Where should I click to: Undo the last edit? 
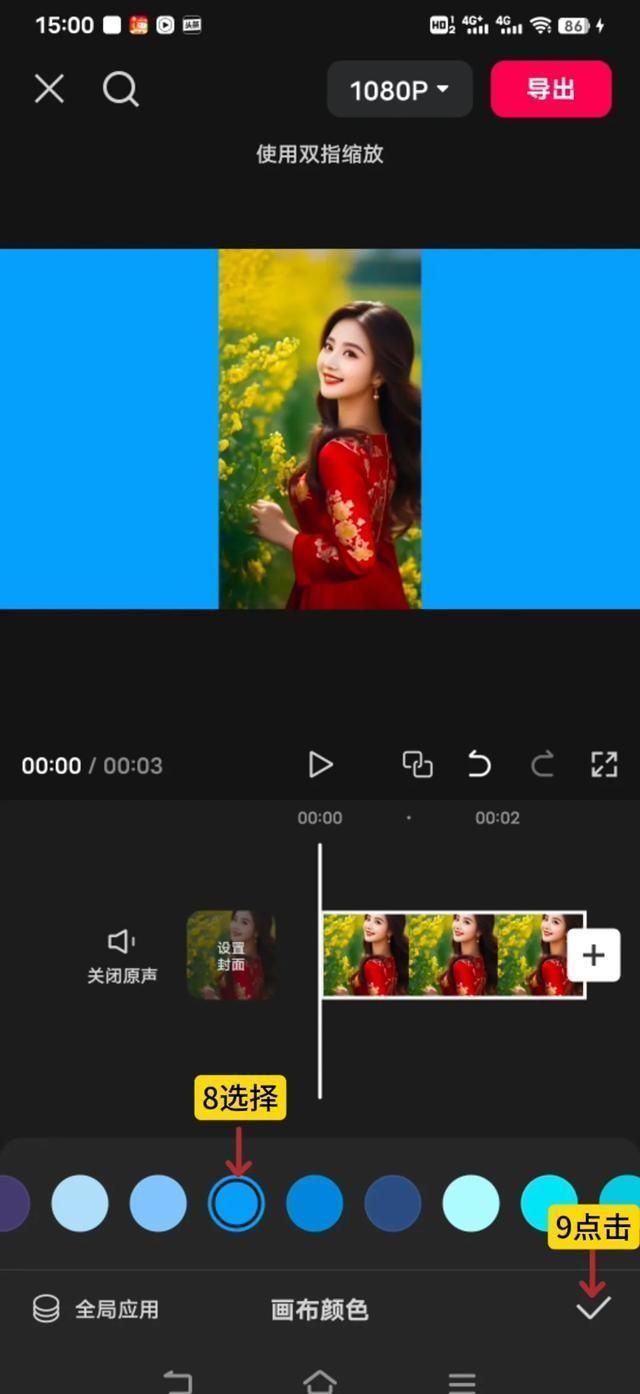(480, 765)
